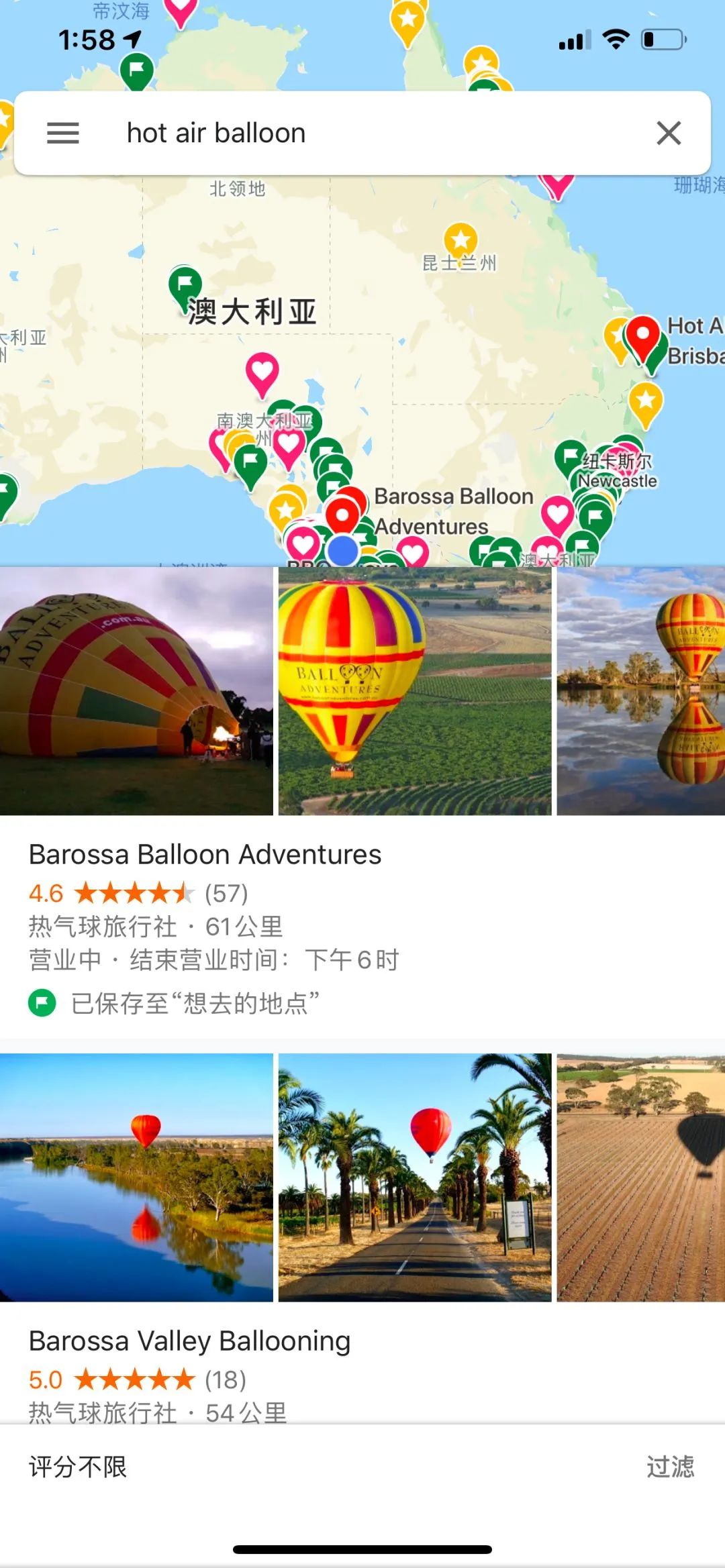Open Barossa Balloon Adventures listing
The height and width of the screenshot is (1568, 725).
205,855
